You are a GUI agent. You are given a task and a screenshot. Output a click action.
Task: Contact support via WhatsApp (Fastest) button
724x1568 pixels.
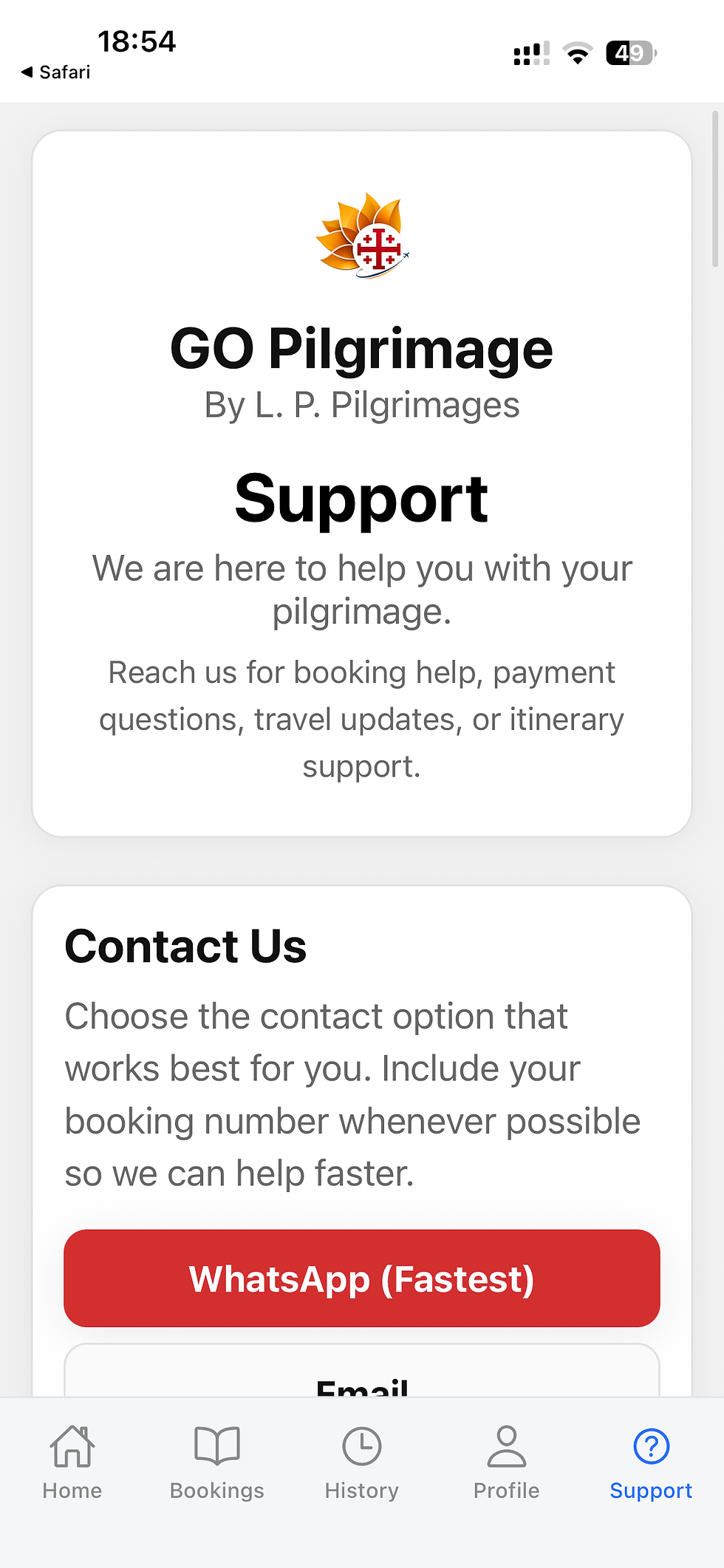(x=362, y=1278)
